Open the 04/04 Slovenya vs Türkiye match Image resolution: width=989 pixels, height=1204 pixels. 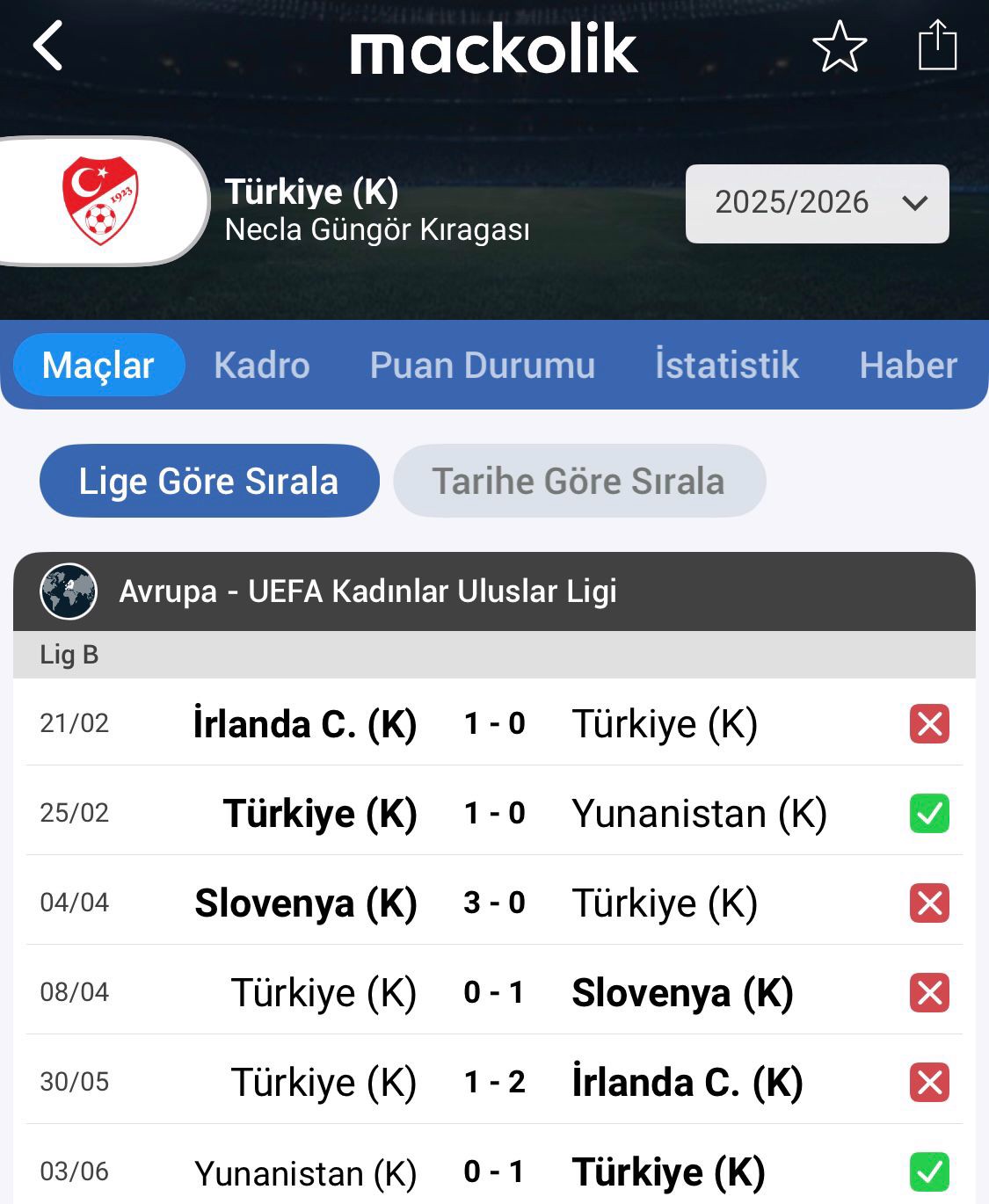494,903
